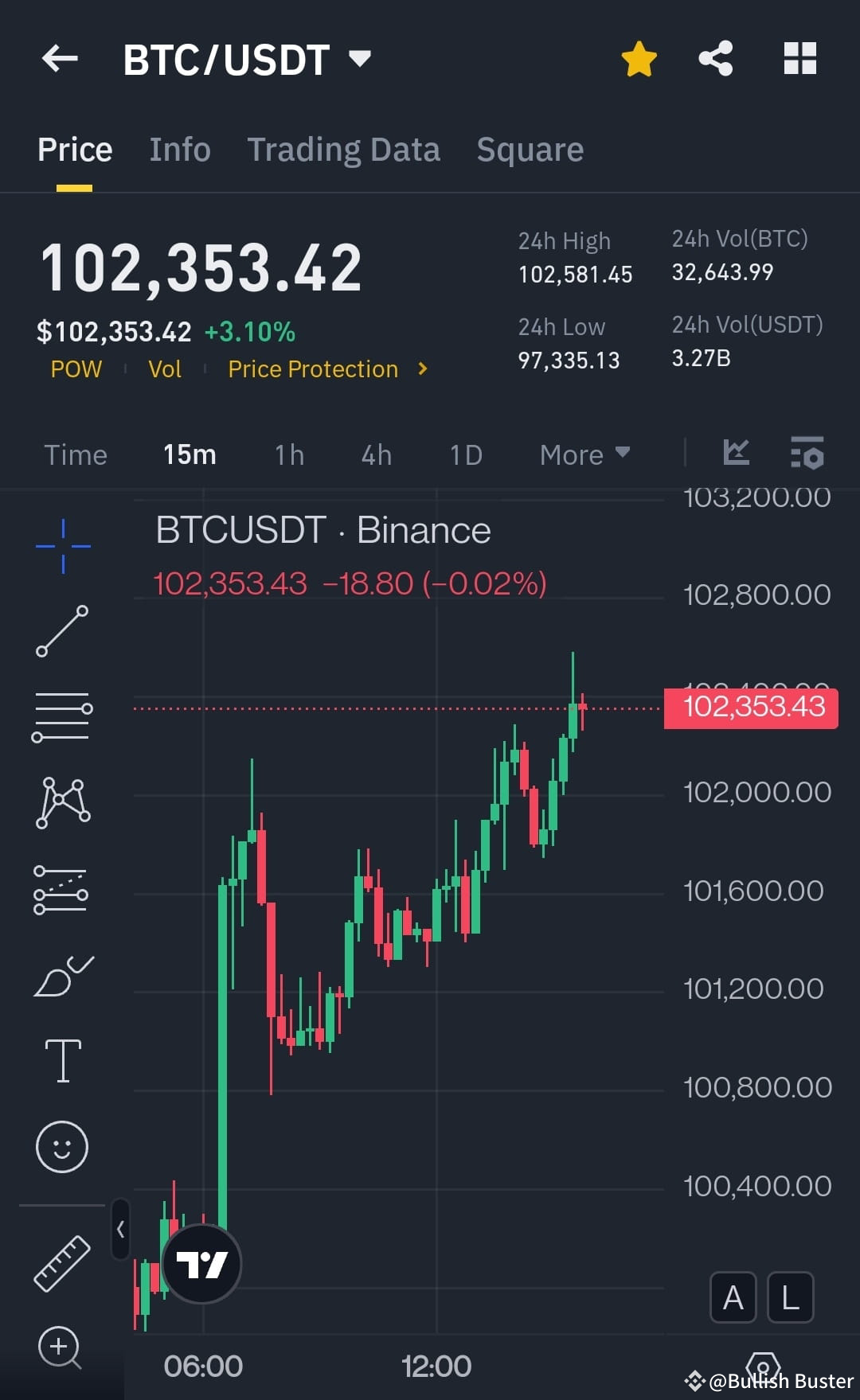Select the trend line drawing tool
Viewport: 860px width, 1400px height.
tap(62, 631)
